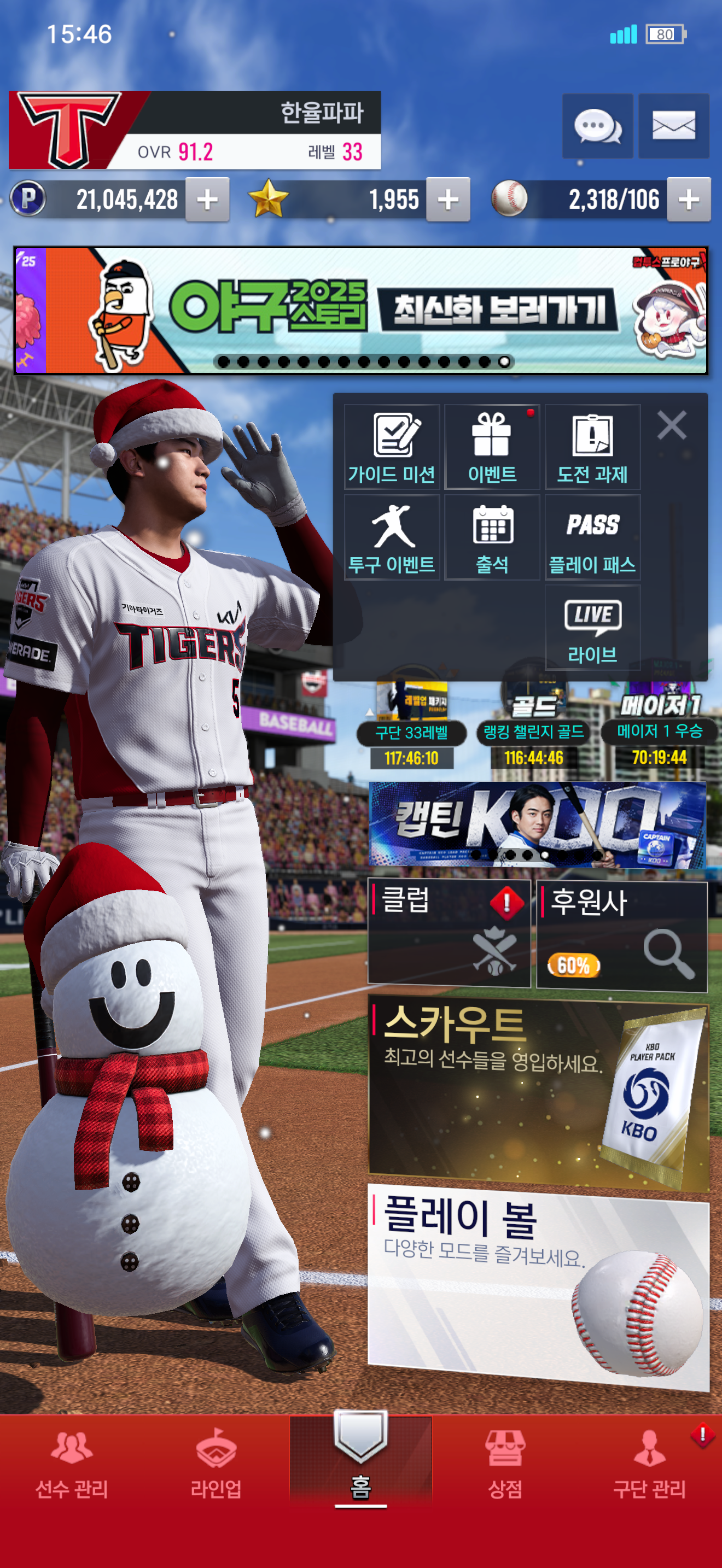The image size is (722, 1568).
Task: Add stars with the plus button
Action: [x=448, y=200]
